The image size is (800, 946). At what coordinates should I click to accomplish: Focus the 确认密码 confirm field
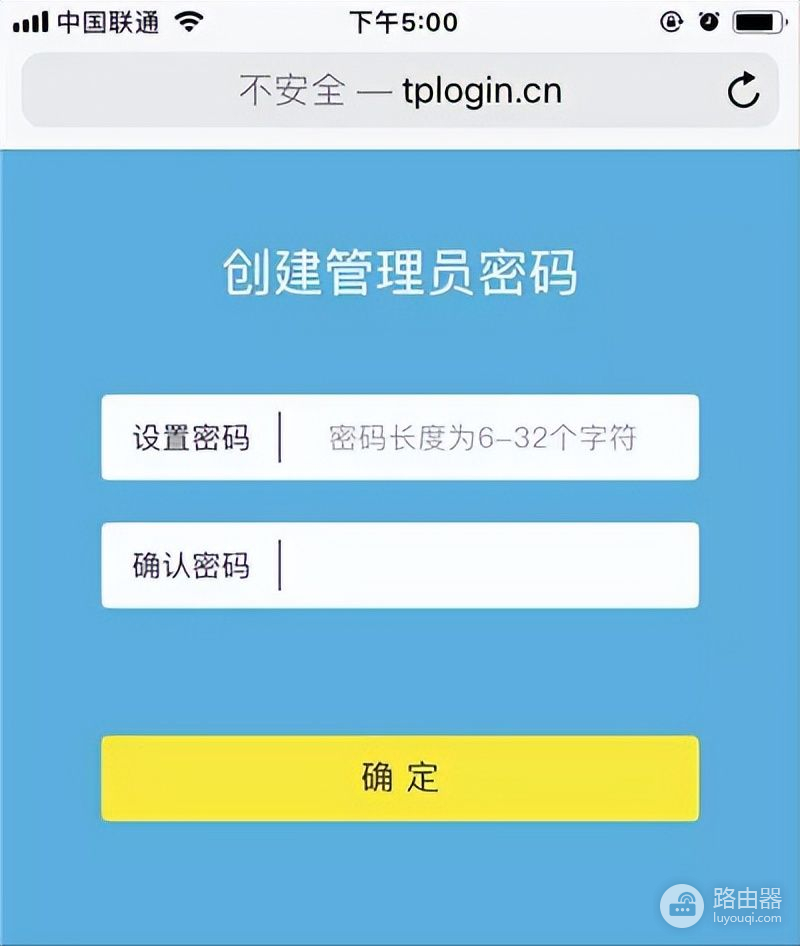coord(485,566)
